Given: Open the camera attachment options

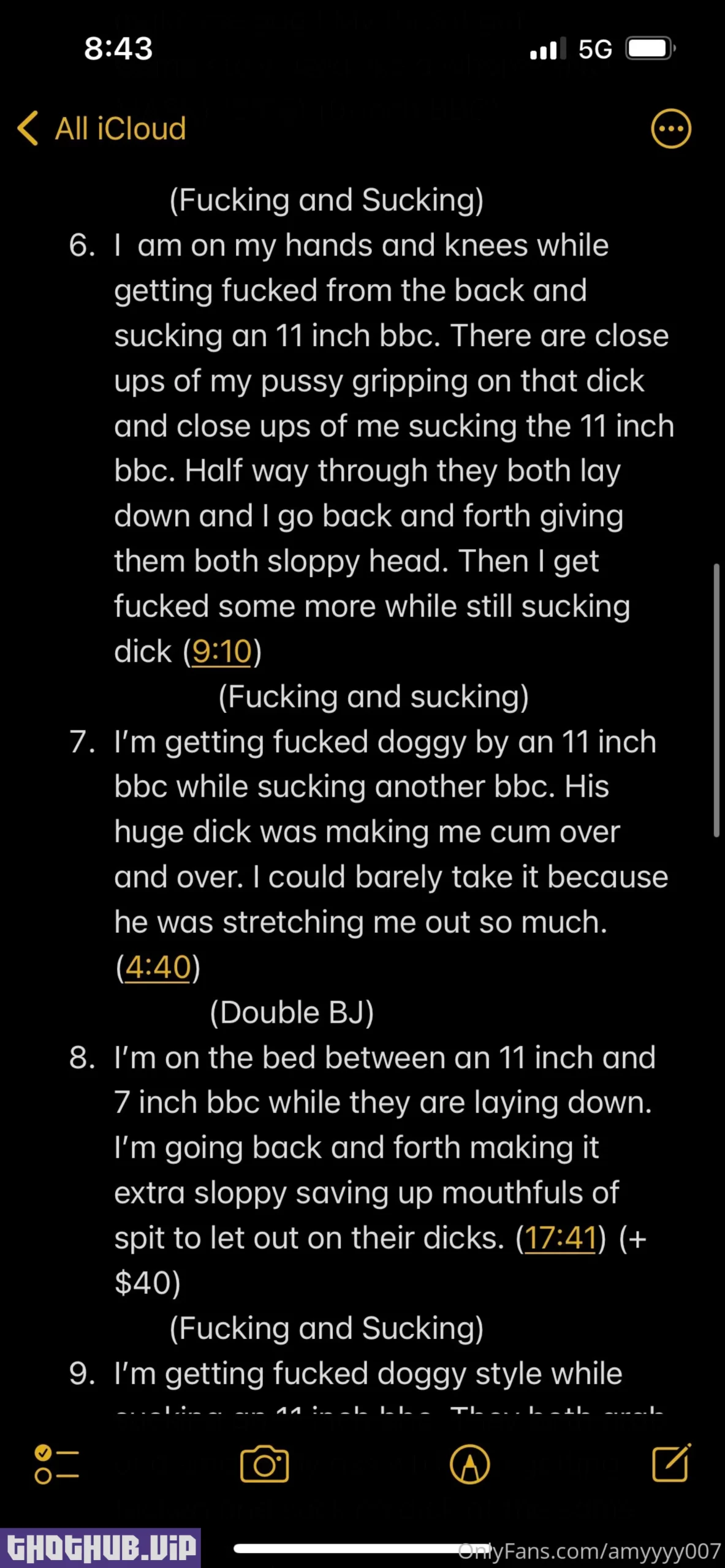Looking at the screenshot, I should 264,1464.
